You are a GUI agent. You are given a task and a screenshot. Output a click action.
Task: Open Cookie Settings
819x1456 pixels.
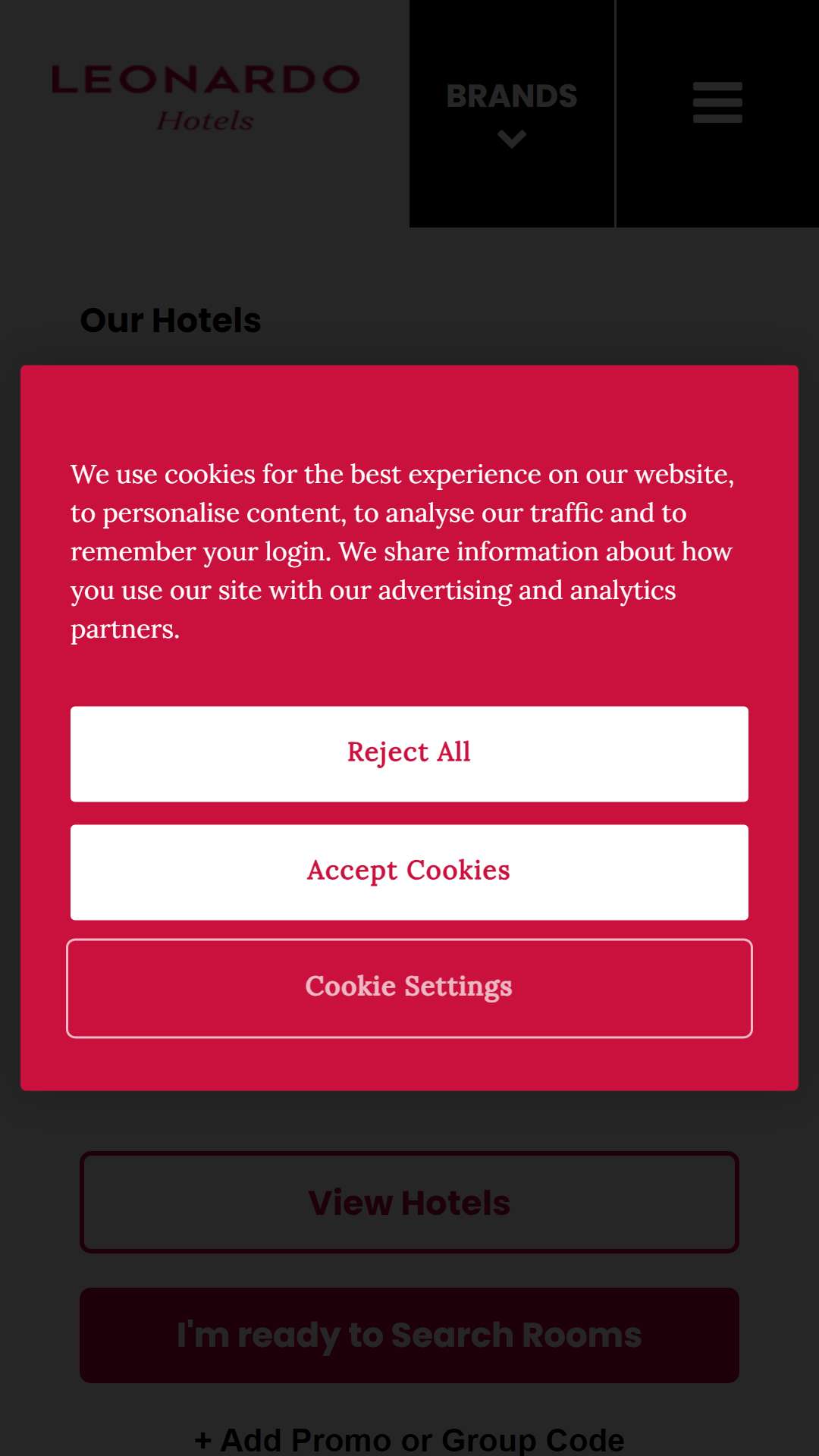click(409, 988)
